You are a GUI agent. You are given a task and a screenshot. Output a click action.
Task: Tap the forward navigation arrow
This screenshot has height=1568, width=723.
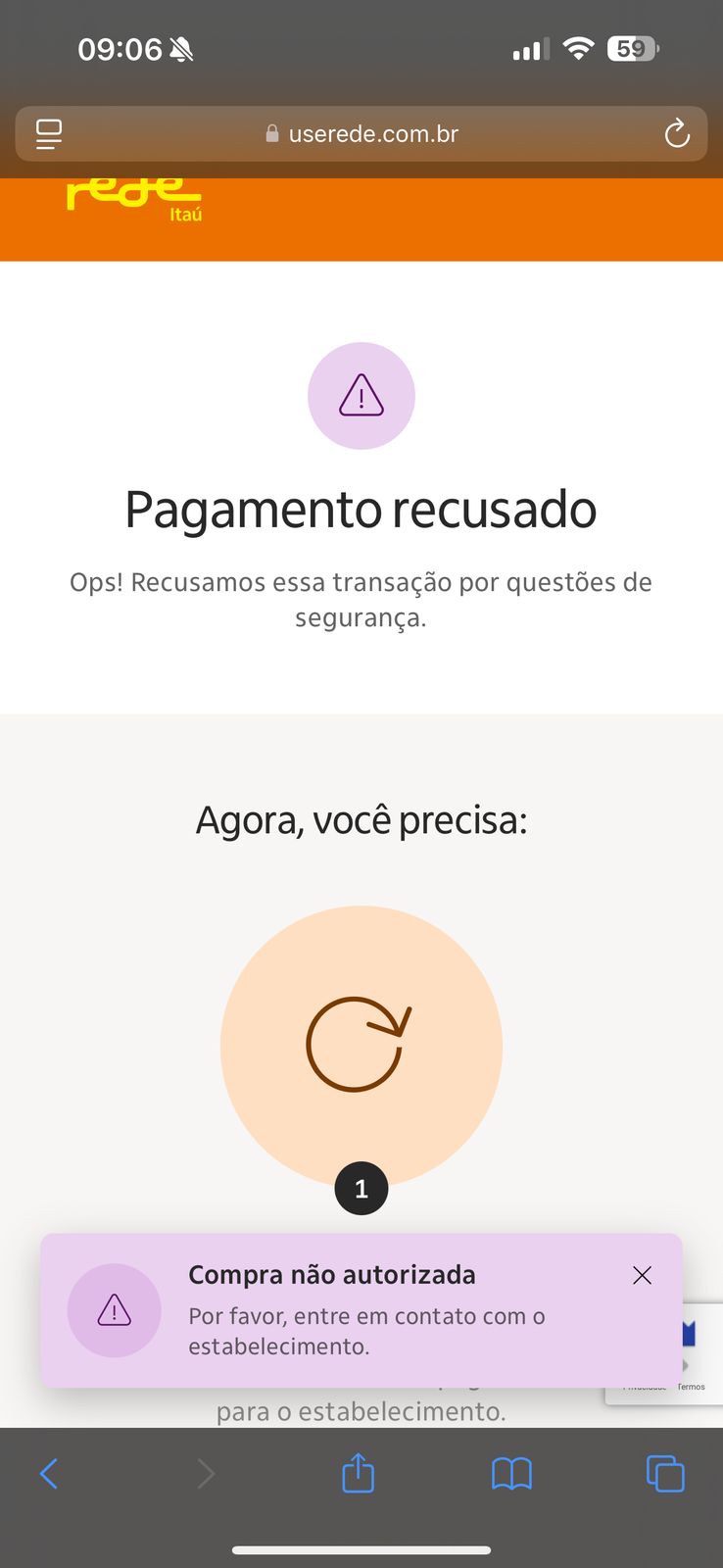206,1473
